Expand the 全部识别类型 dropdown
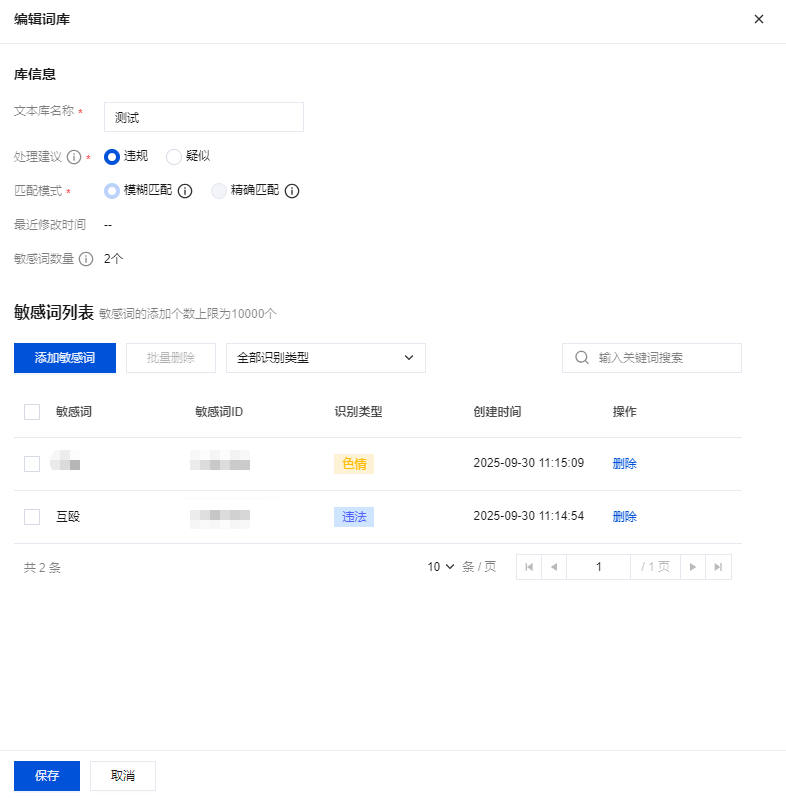The height and width of the screenshot is (798, 786). (x=326, y=358)
